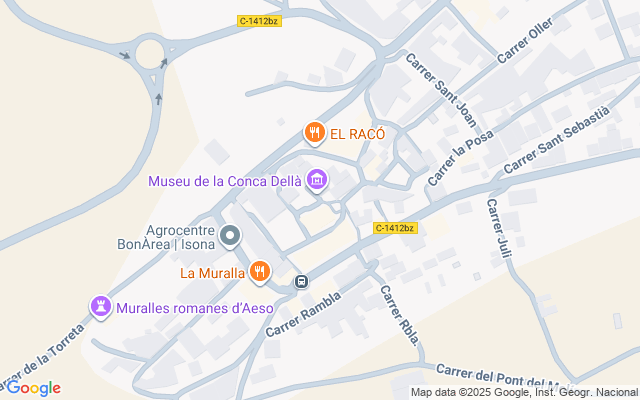The image size is (640, 400).
Task: Open the Google logo link
Action: [x=33, y=388]
